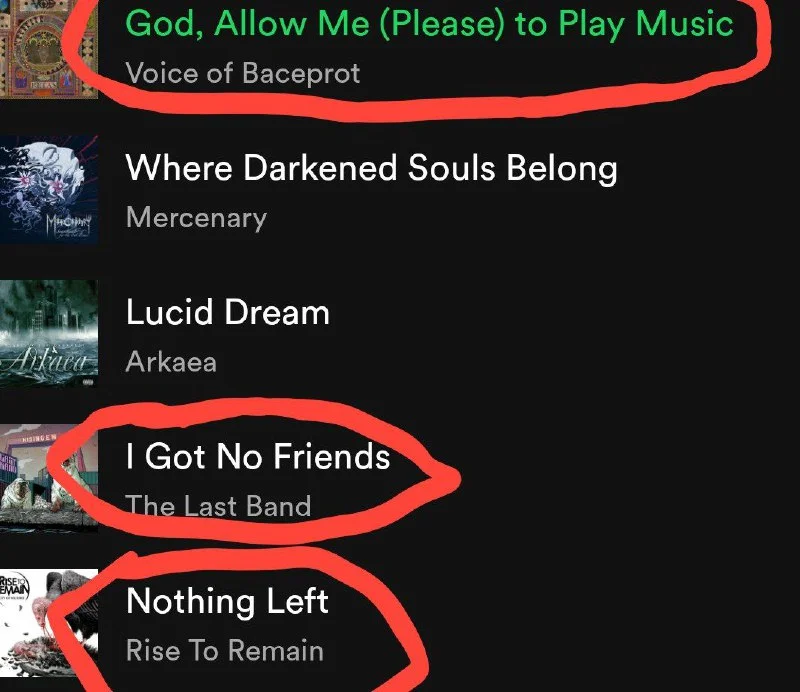Play God, Allow Me (Please) to Play Music
800x692 pixels.
pyautogui.click(x=400, y=46)
